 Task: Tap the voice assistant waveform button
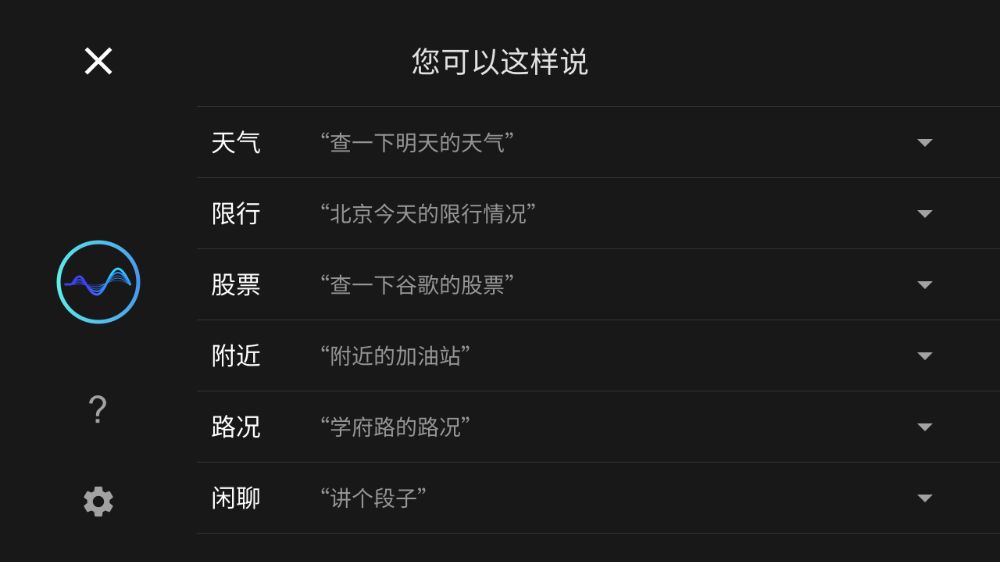tap(98, 282)
